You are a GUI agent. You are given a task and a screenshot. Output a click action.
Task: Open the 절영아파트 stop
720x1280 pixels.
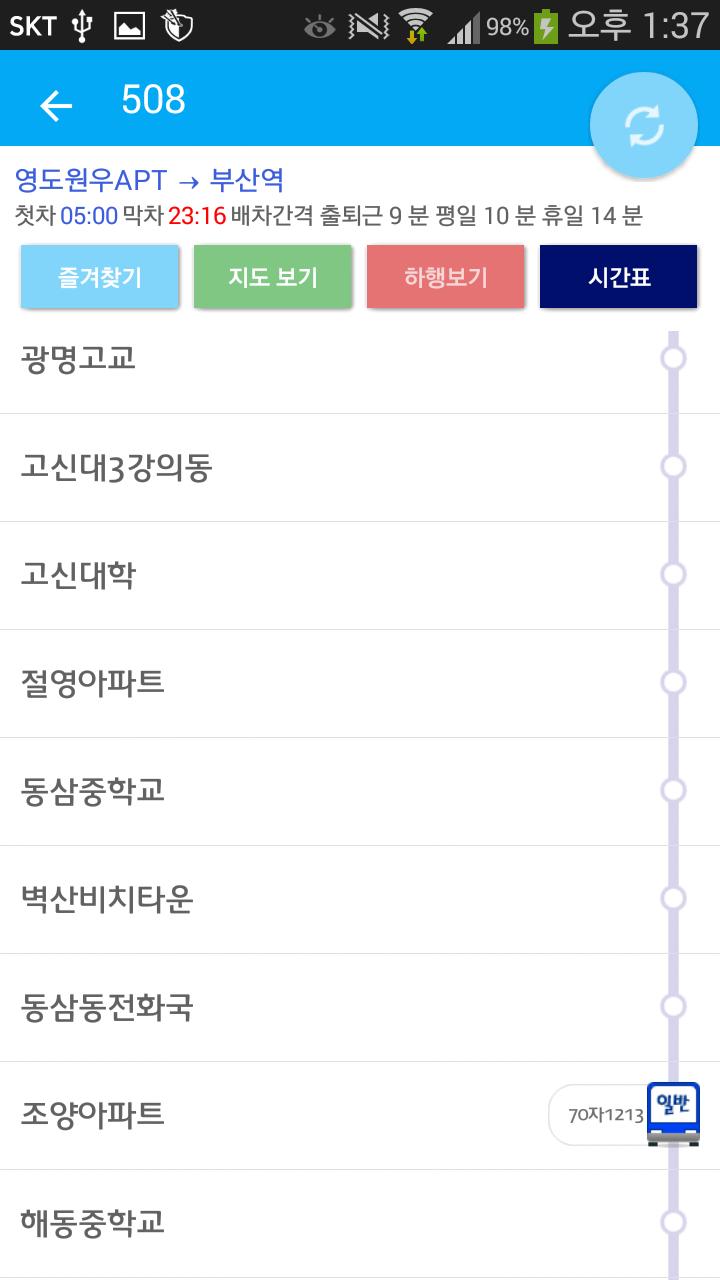pyautogui.click(x=360, y=683)
